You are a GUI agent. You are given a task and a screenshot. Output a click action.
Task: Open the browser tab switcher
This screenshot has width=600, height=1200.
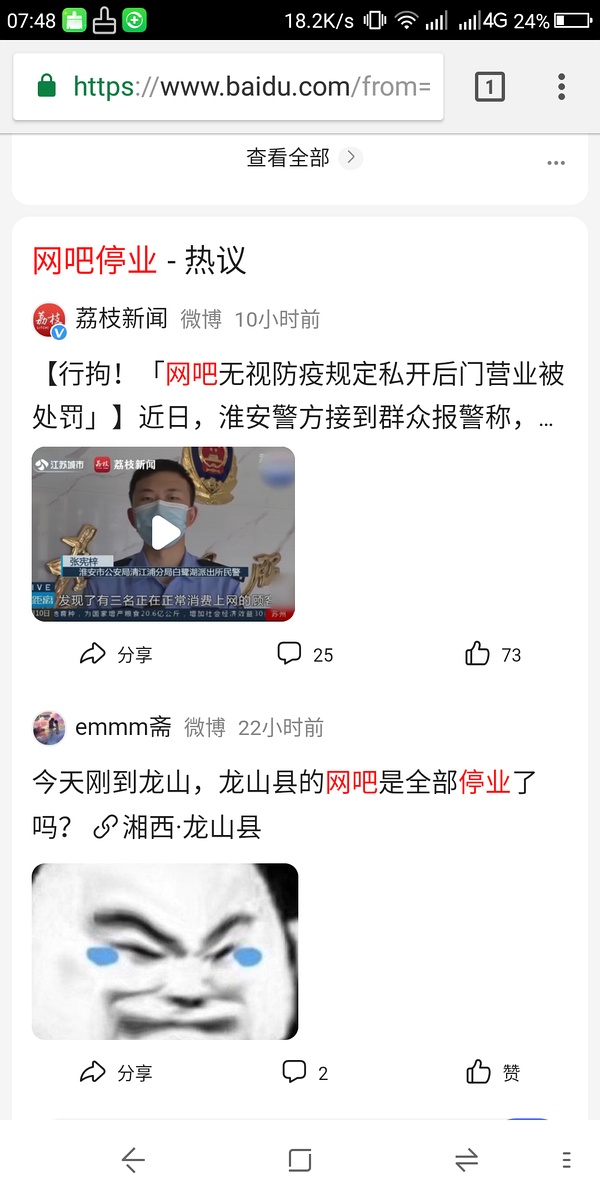pyautogui.click(x=489, y=87)
